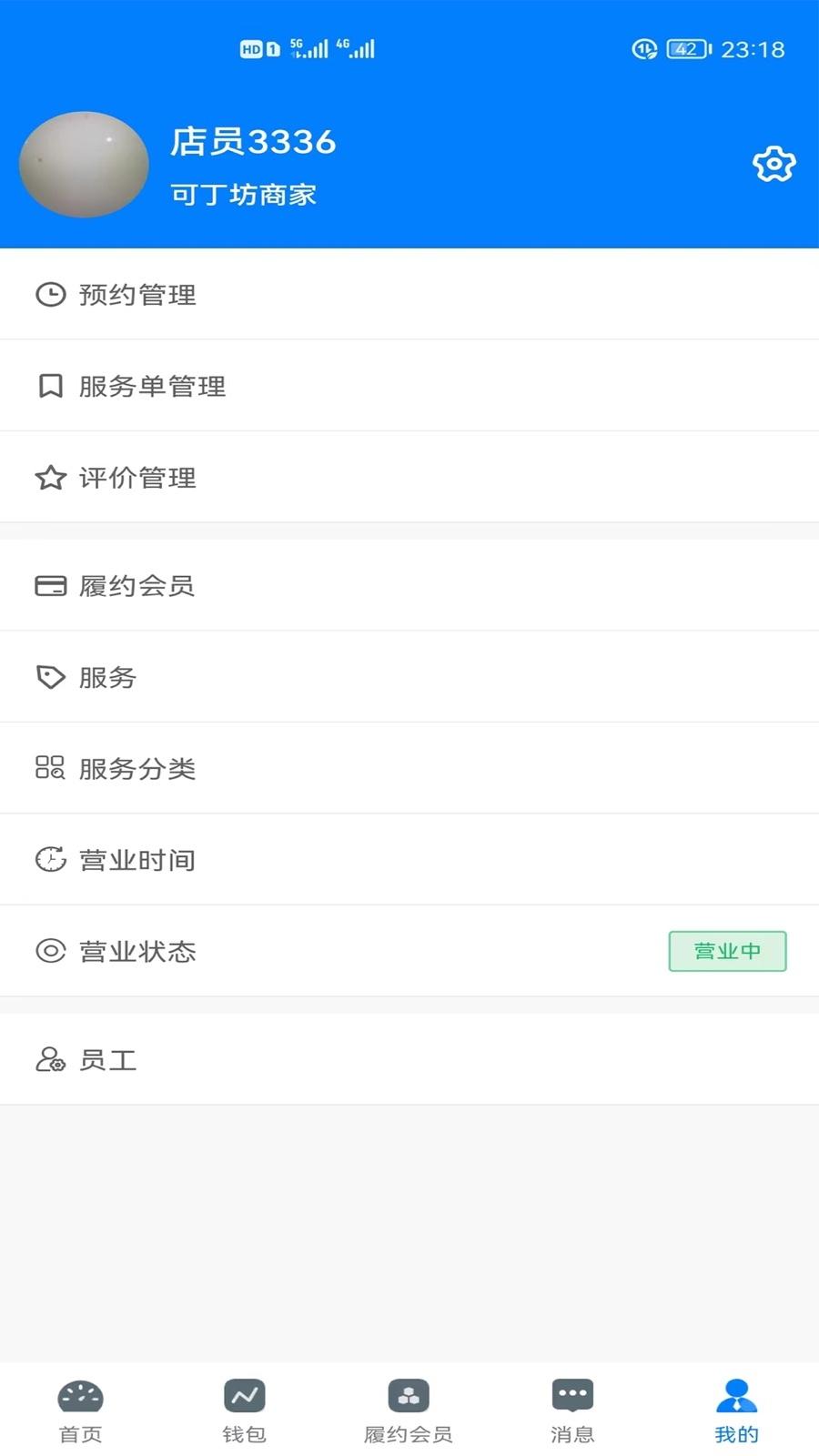Open the settings gear icon
Screen dimensions: 819x1456
[x=773, y=165]
